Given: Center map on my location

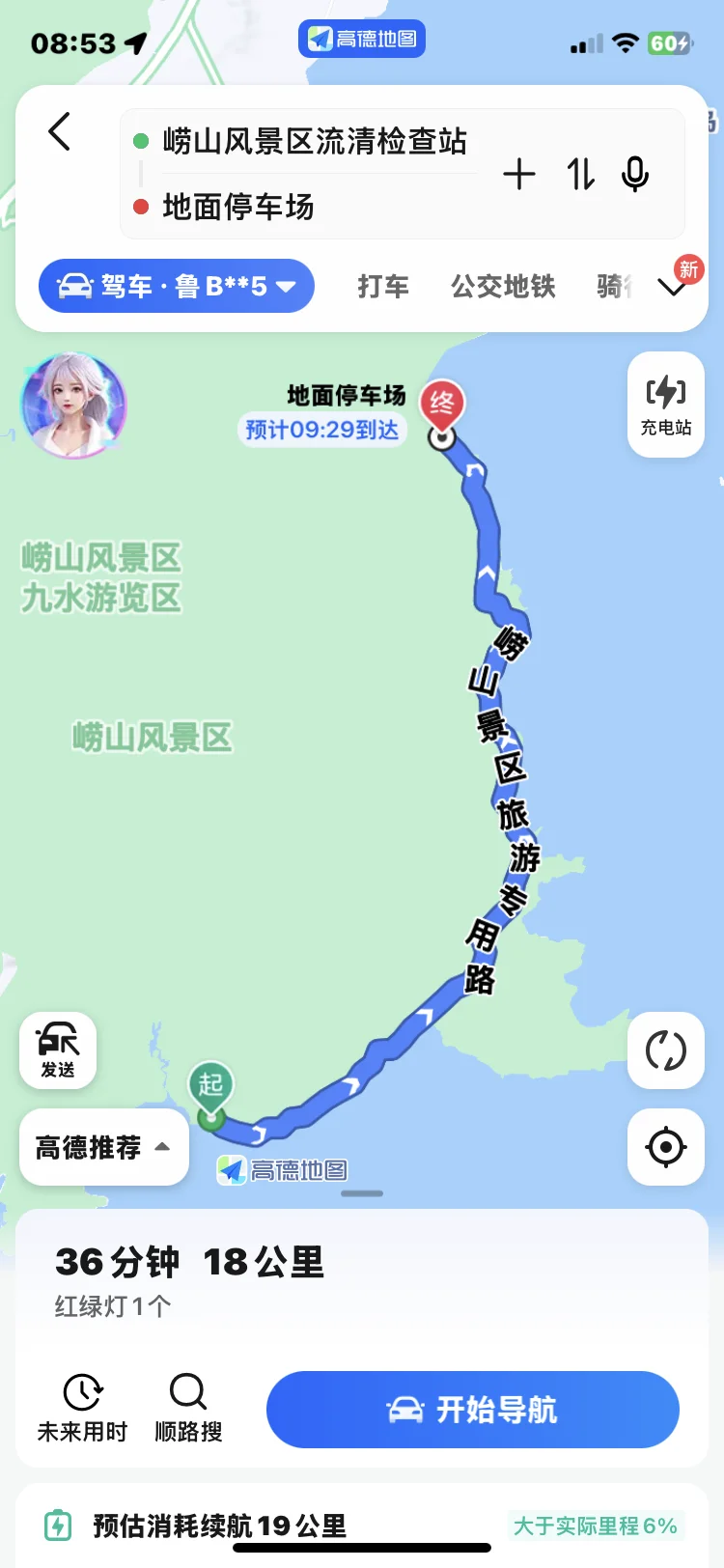Looking at the screenshot, I should [666, 1147].
